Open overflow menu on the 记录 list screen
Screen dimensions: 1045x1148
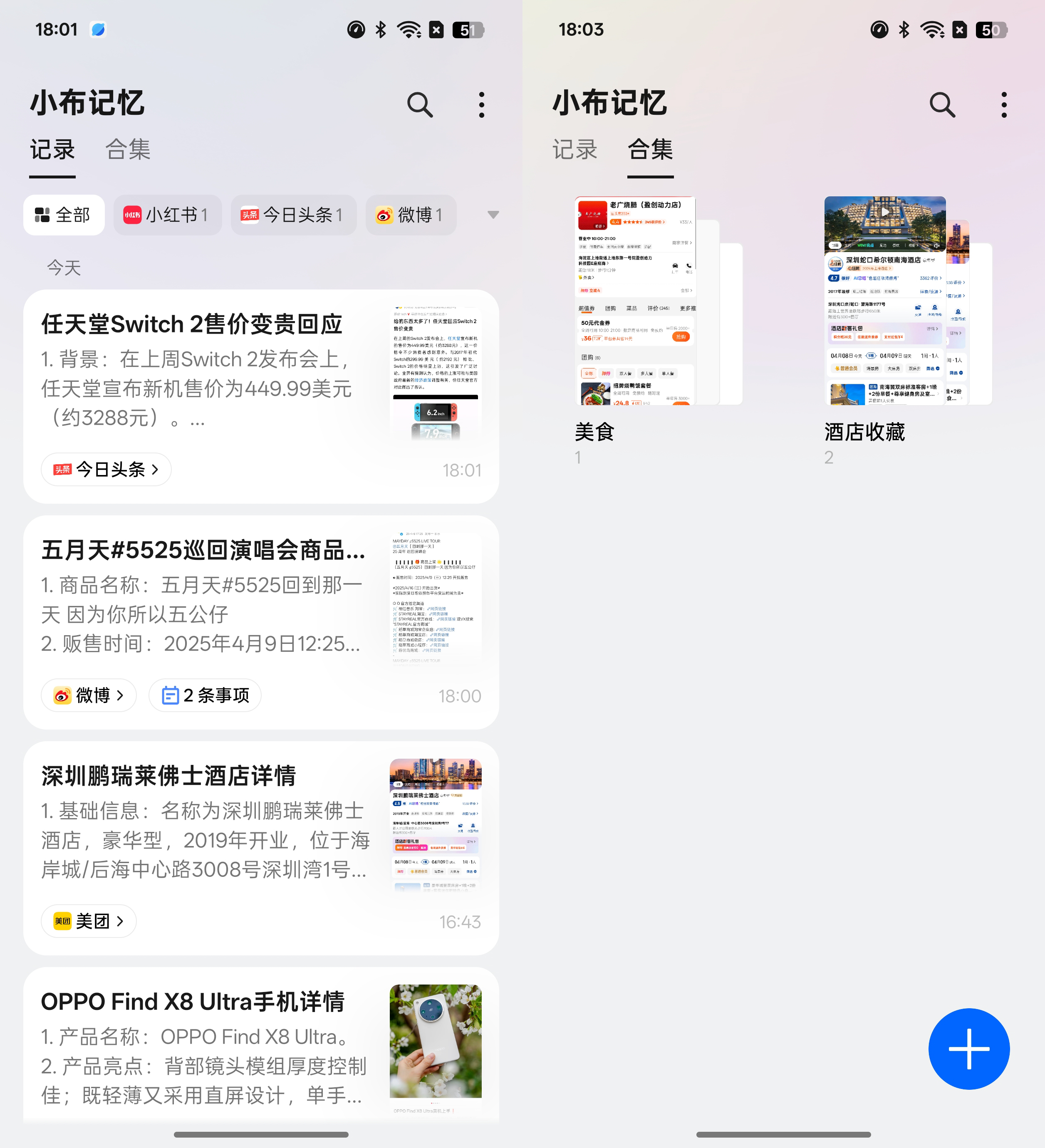[482, 105]
